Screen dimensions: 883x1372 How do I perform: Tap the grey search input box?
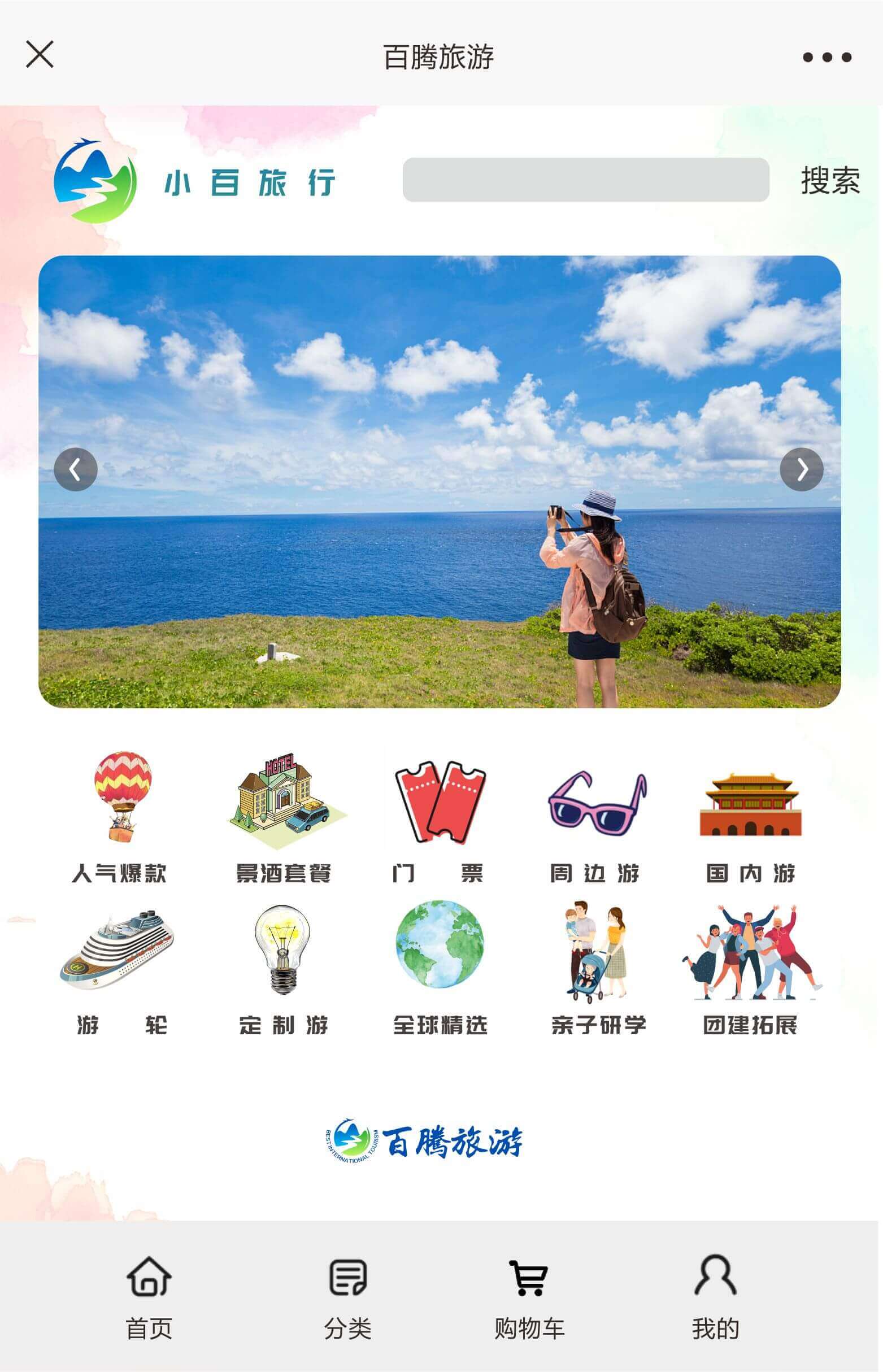pos(585,180)
